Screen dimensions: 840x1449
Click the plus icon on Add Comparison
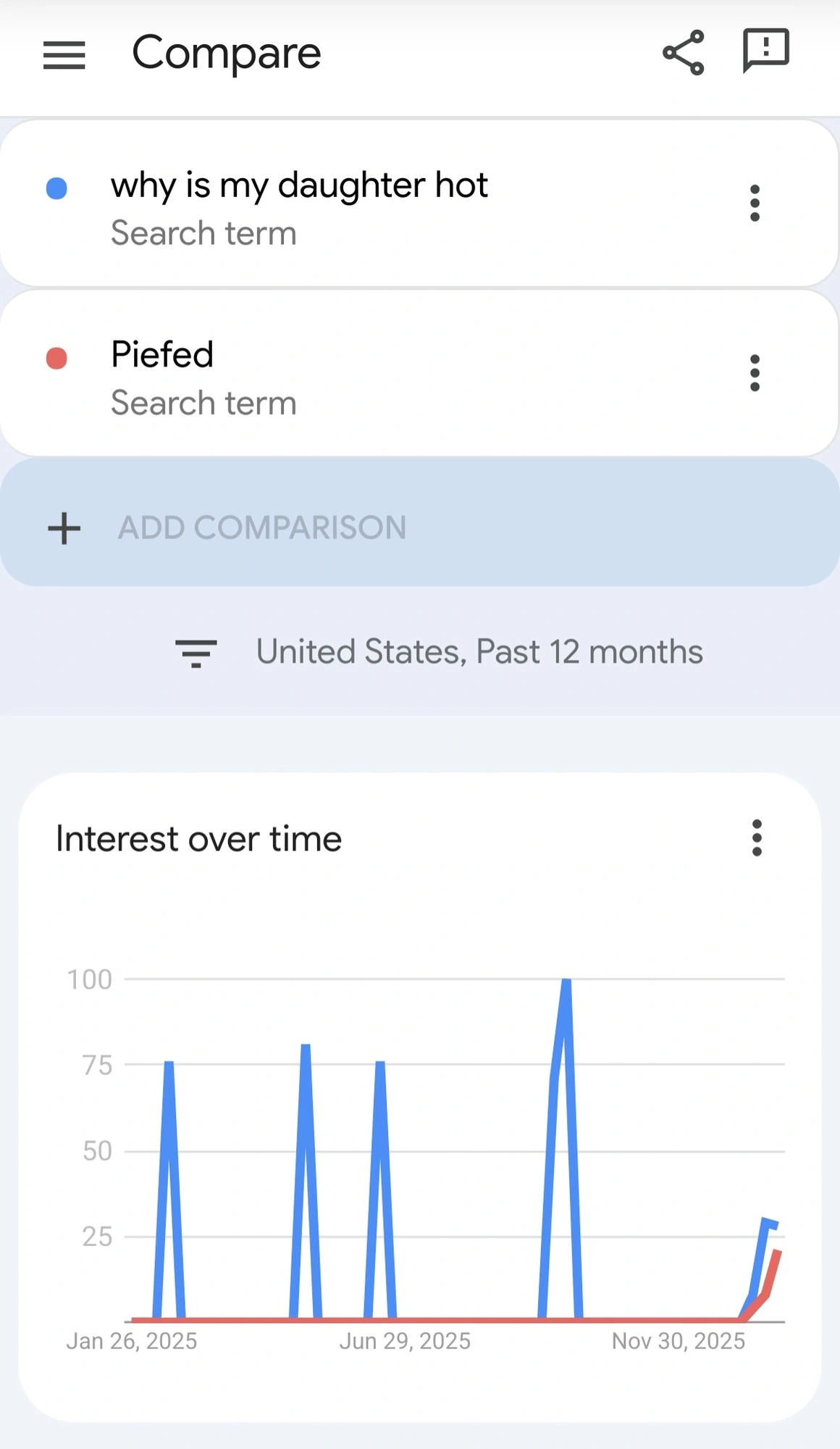tap(64, 527)
